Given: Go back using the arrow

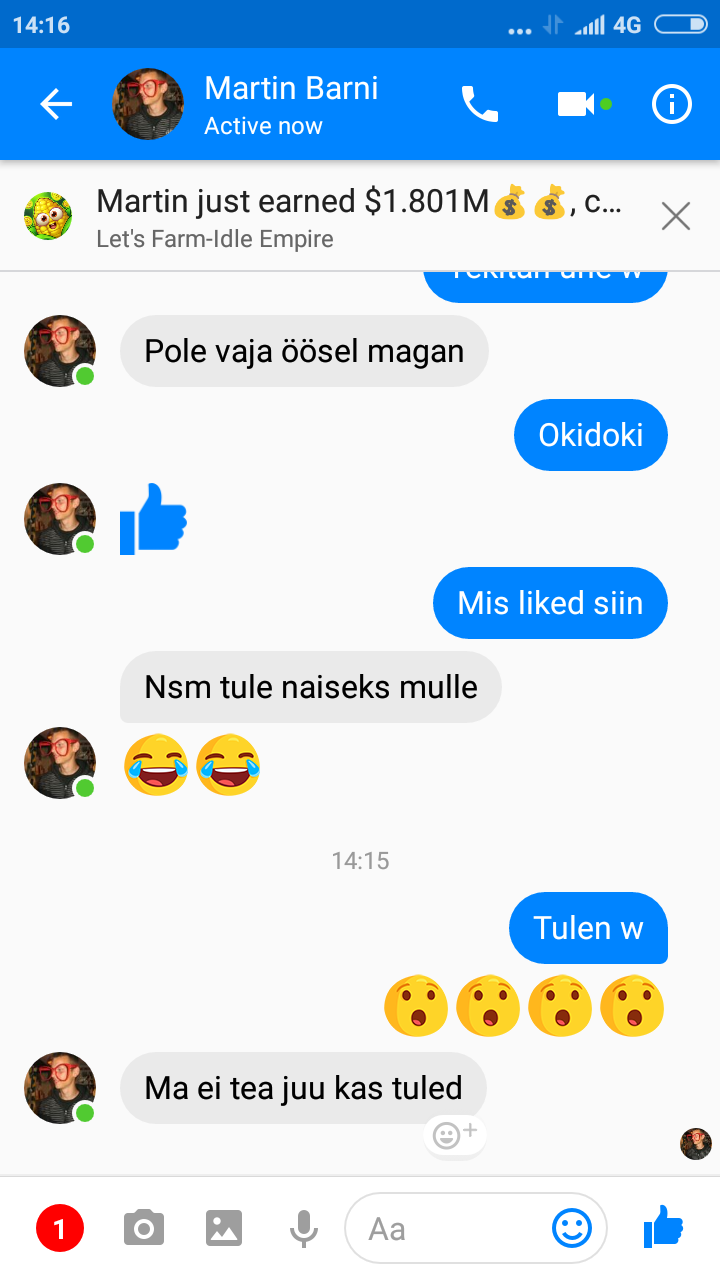Looking at the screenshot, I should pyautogui.click(x=56, y=104).
